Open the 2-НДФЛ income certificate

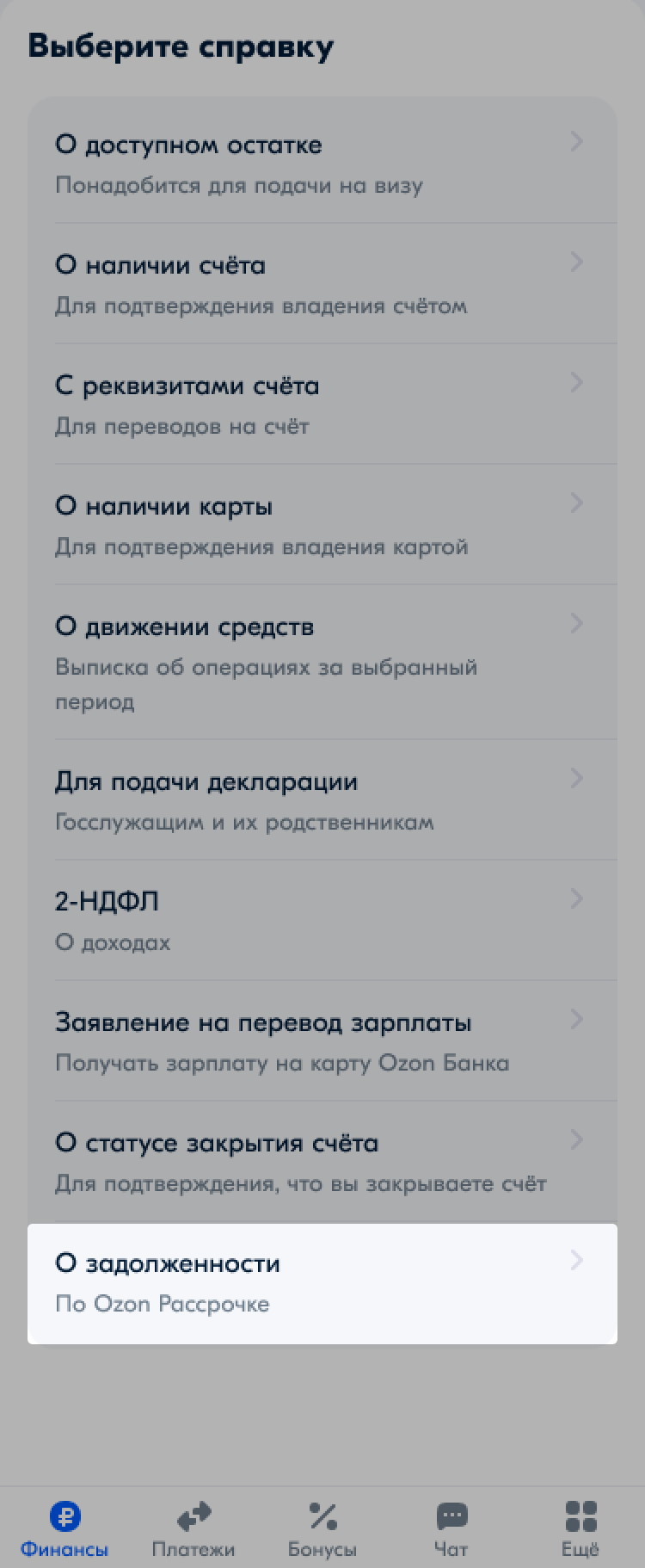click(322, 921)
